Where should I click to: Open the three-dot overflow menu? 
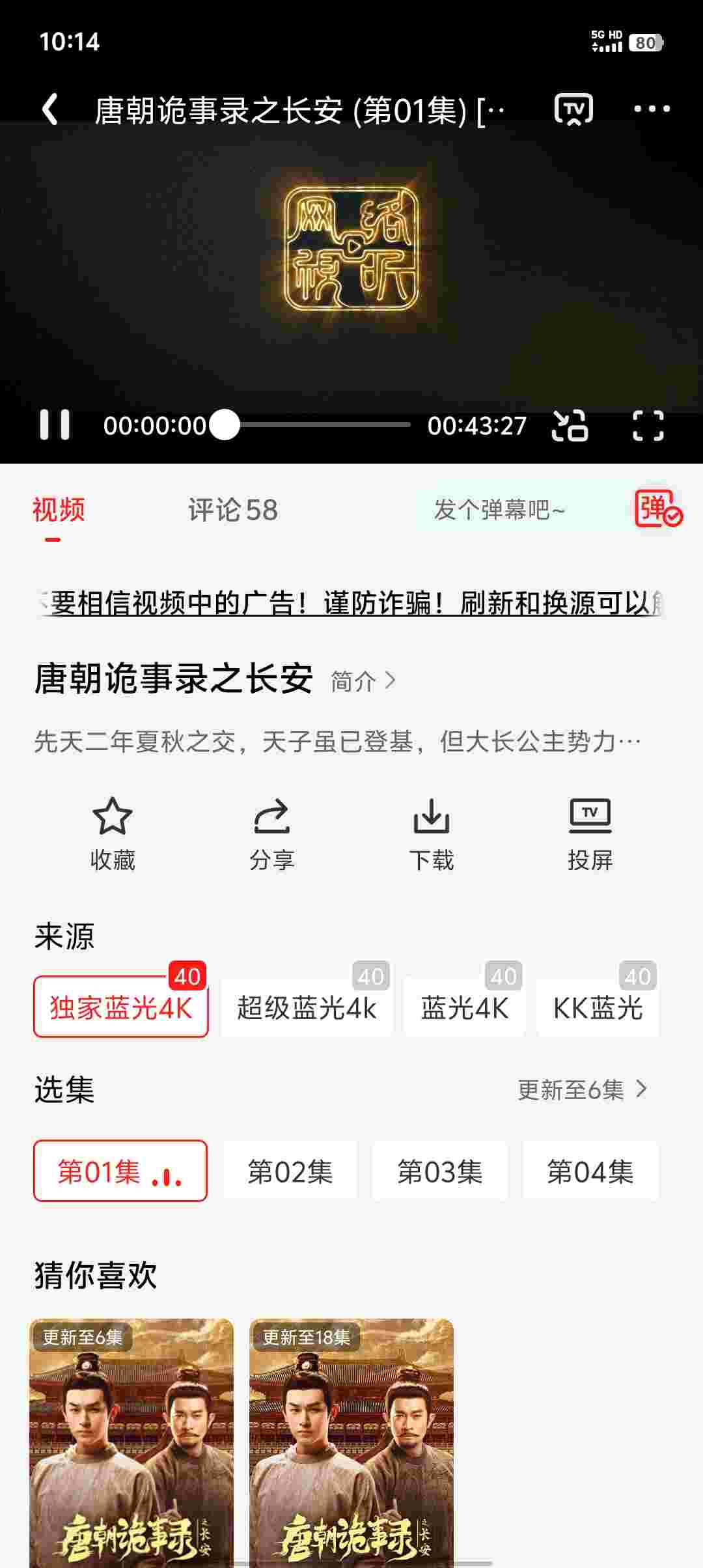[652, 109]
